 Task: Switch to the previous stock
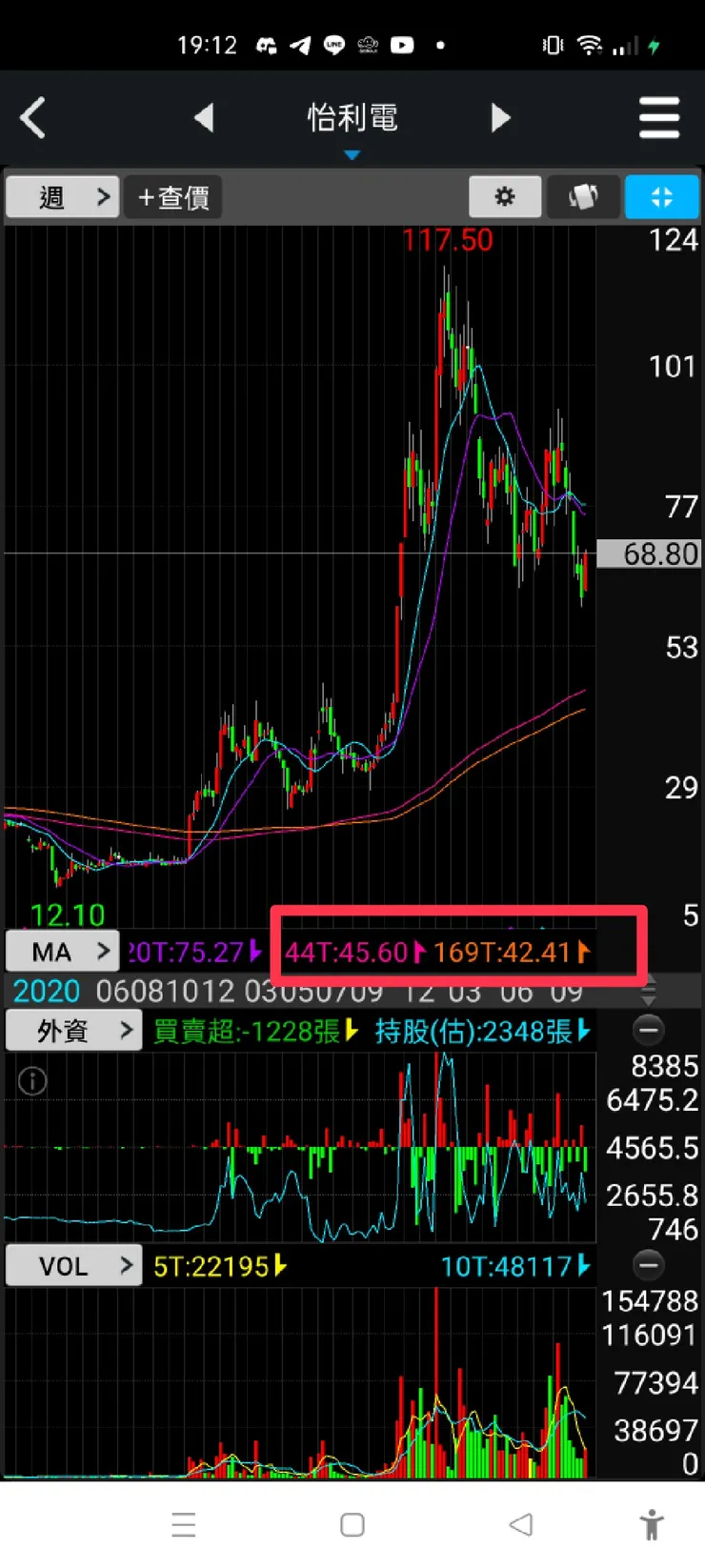[204, 118]
